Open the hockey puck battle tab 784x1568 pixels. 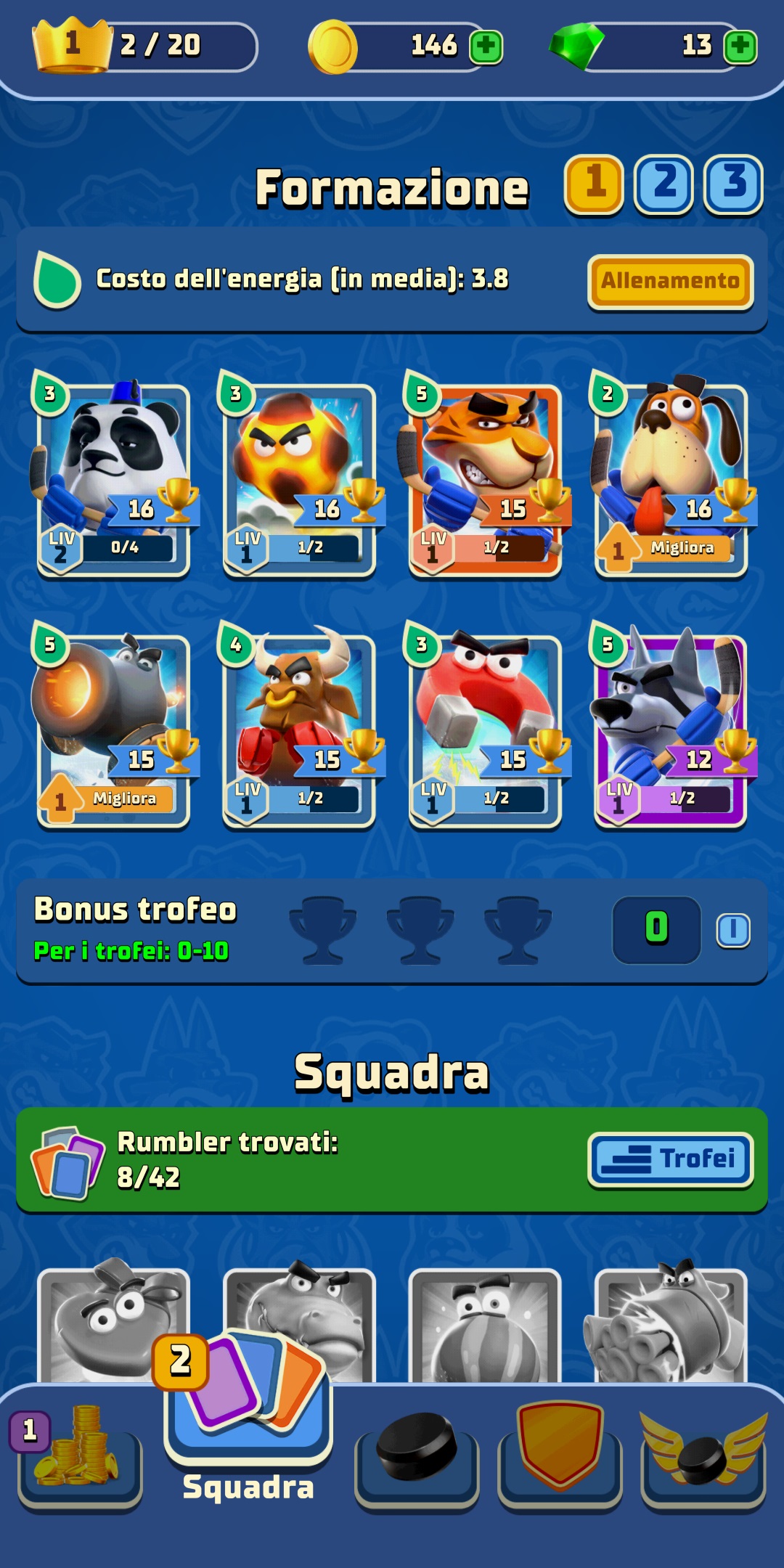pyautogui.click(x=417, y=1461)
